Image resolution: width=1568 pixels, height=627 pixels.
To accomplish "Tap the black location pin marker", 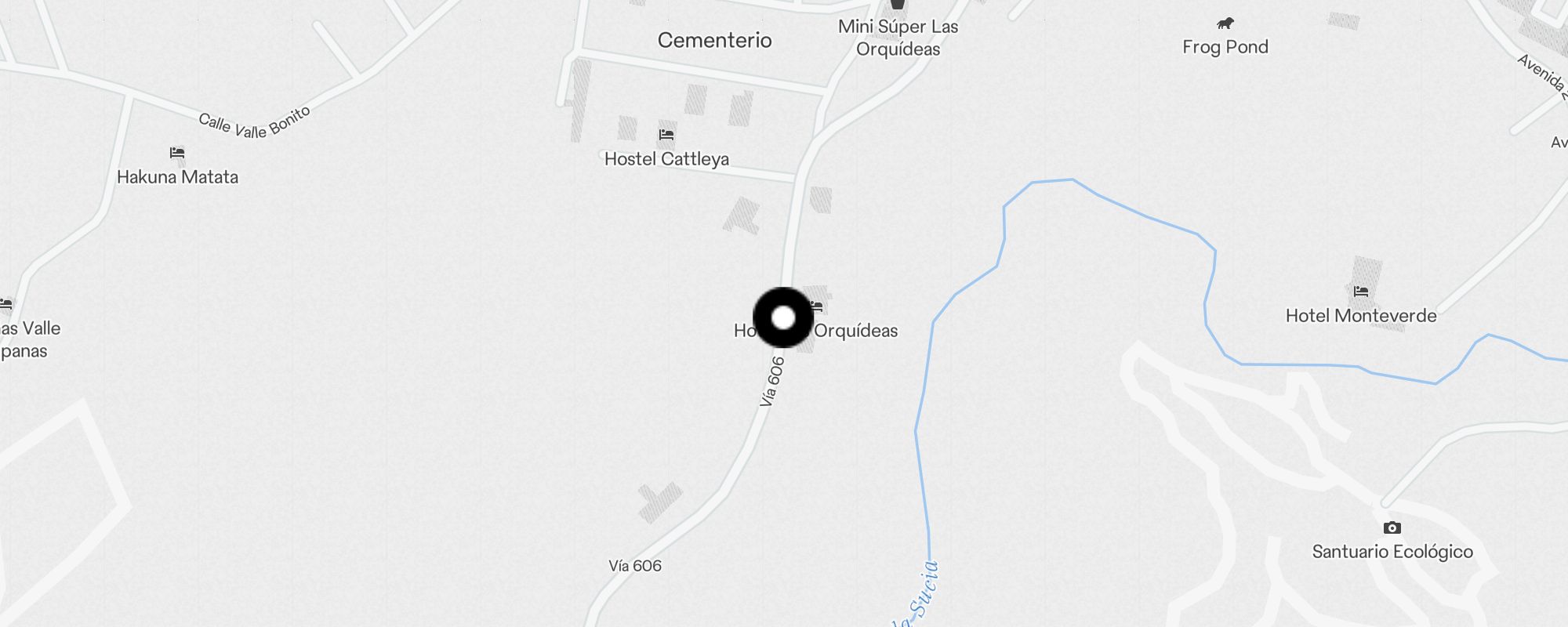I will click(783, 317).
